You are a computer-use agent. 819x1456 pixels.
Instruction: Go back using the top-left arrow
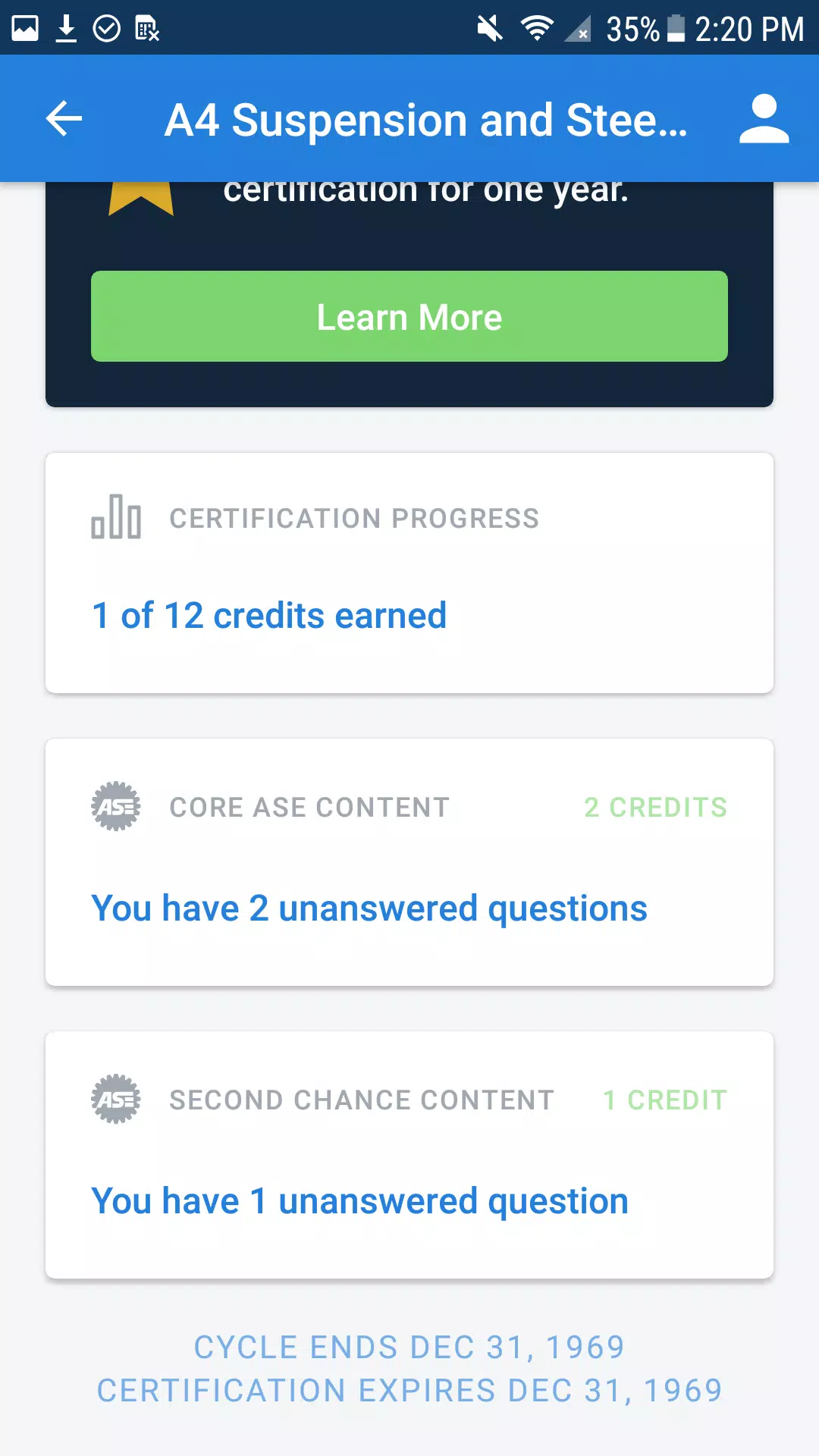pos(64,119)
